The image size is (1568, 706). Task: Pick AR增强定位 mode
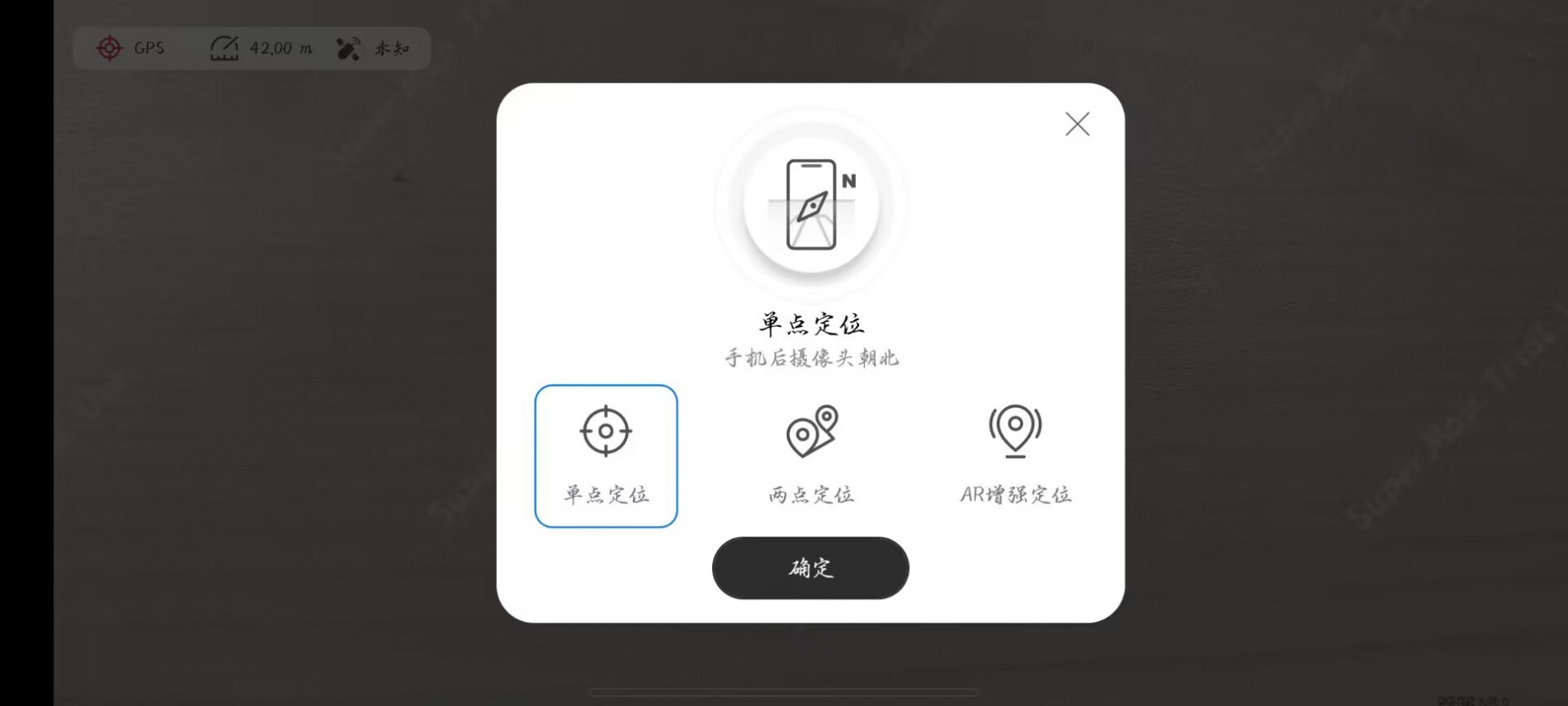(x=1015, y=455)
